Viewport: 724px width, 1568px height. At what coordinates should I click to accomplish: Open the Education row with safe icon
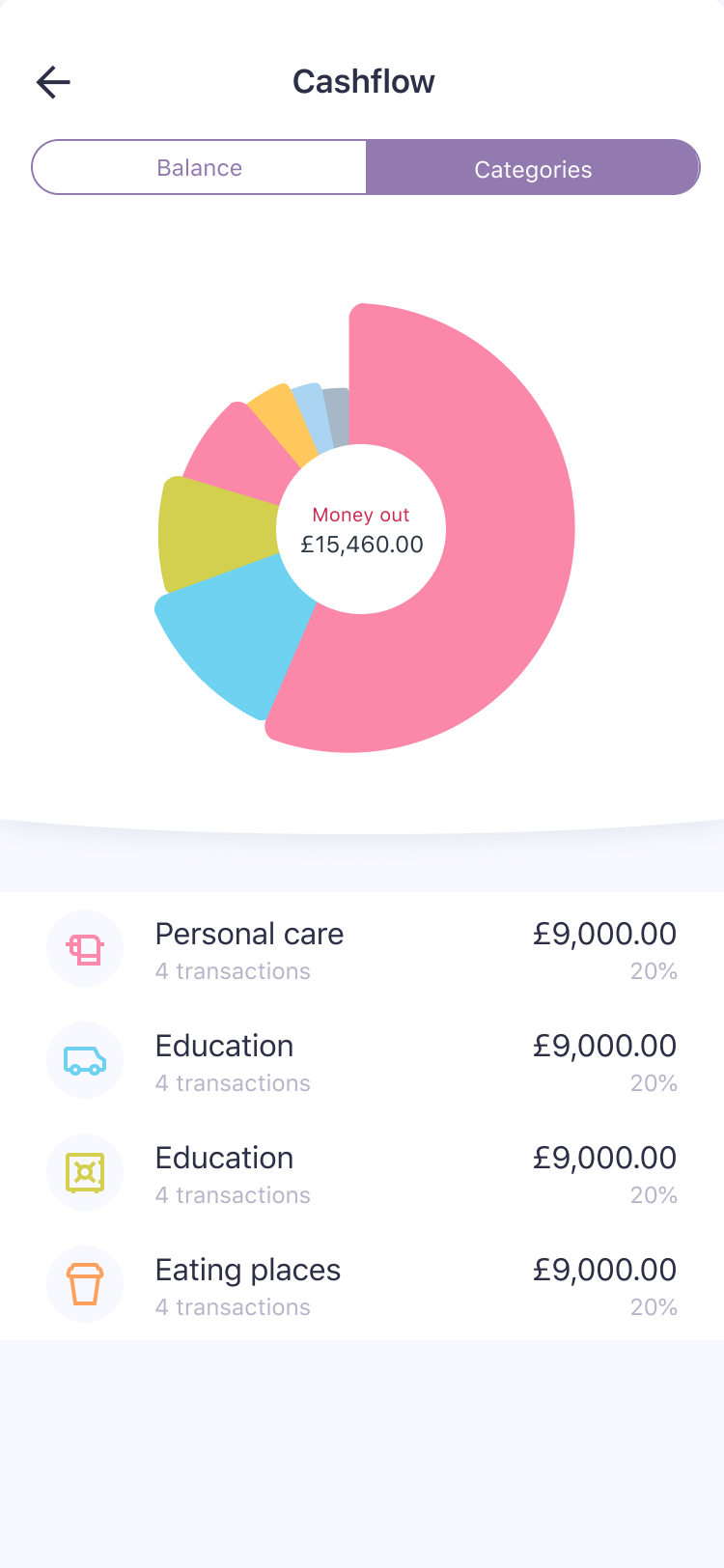(362, 1173)
